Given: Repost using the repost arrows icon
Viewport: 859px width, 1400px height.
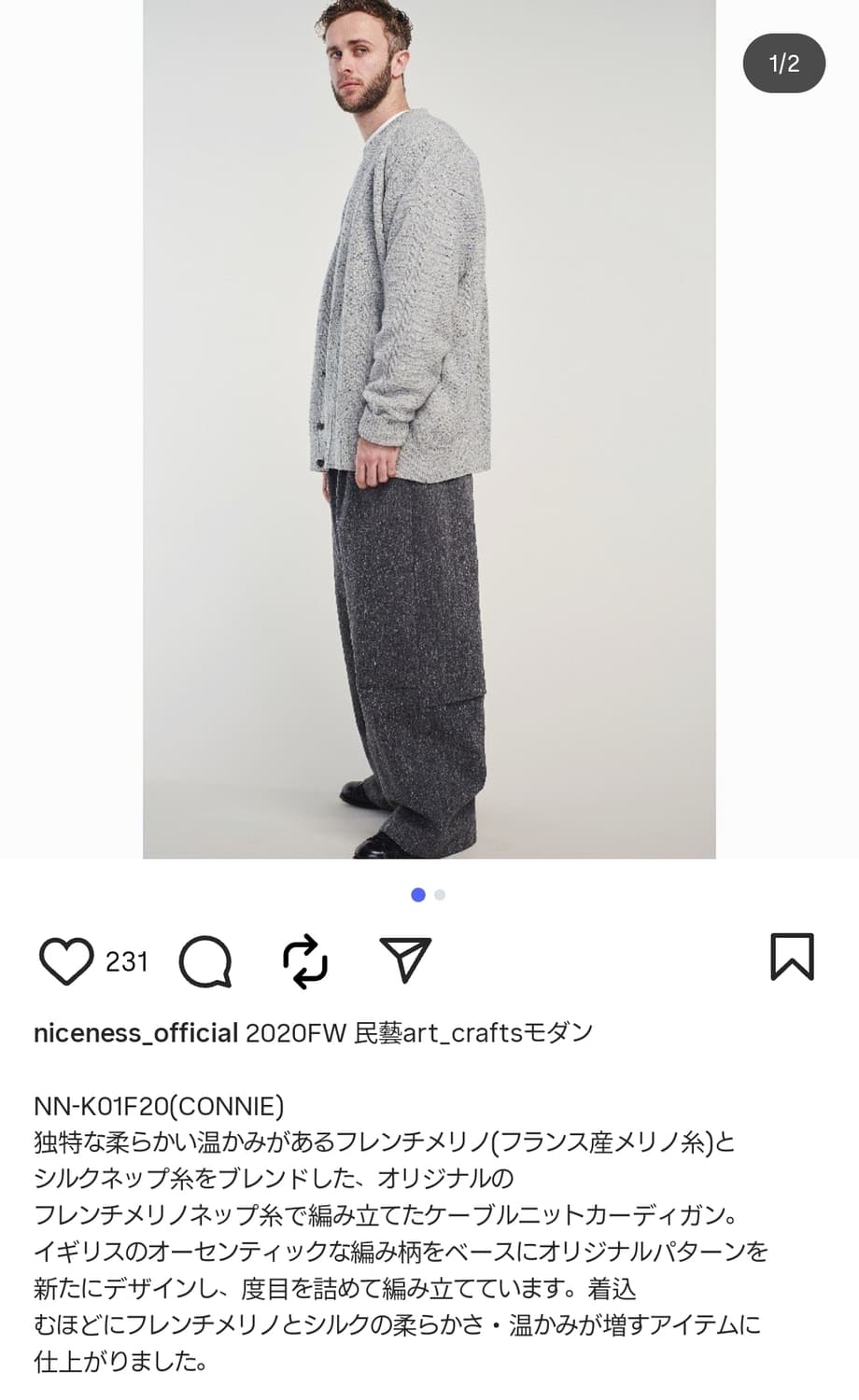Looking at the screenshot, I should pos(303,960).
